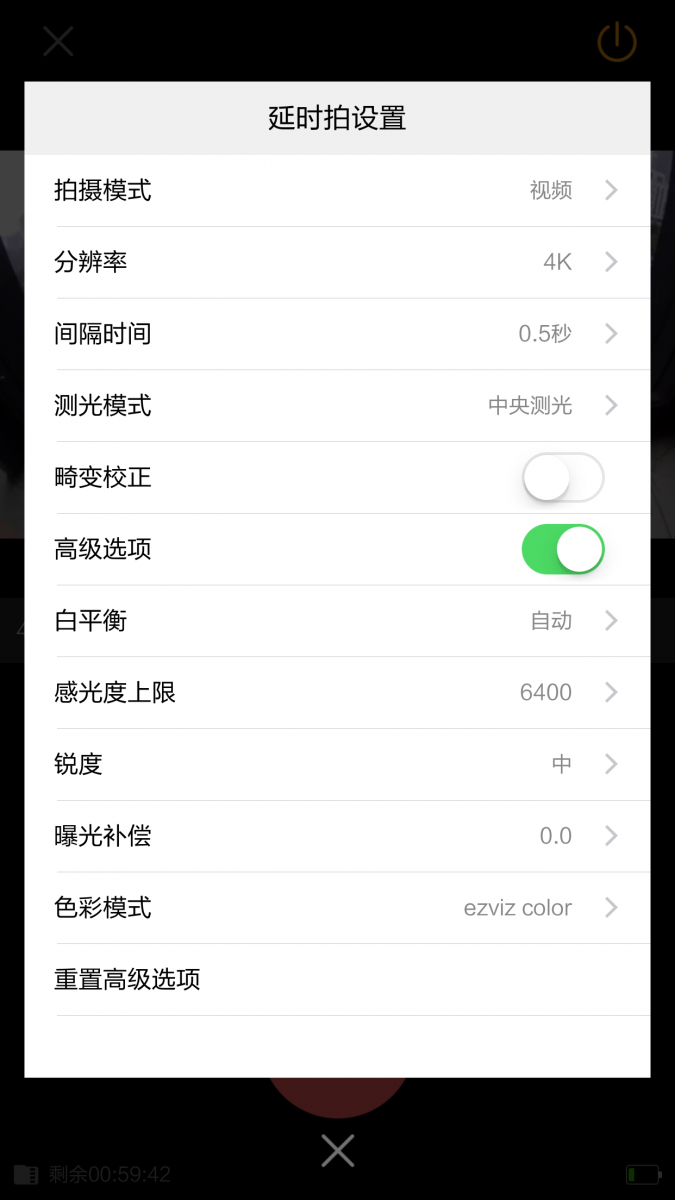The width and height of the screenshot is (675, 1200).
Task: Dismiss the settings panel with the bottom X
Action: pyautogui.click(x=338, y=1151)
